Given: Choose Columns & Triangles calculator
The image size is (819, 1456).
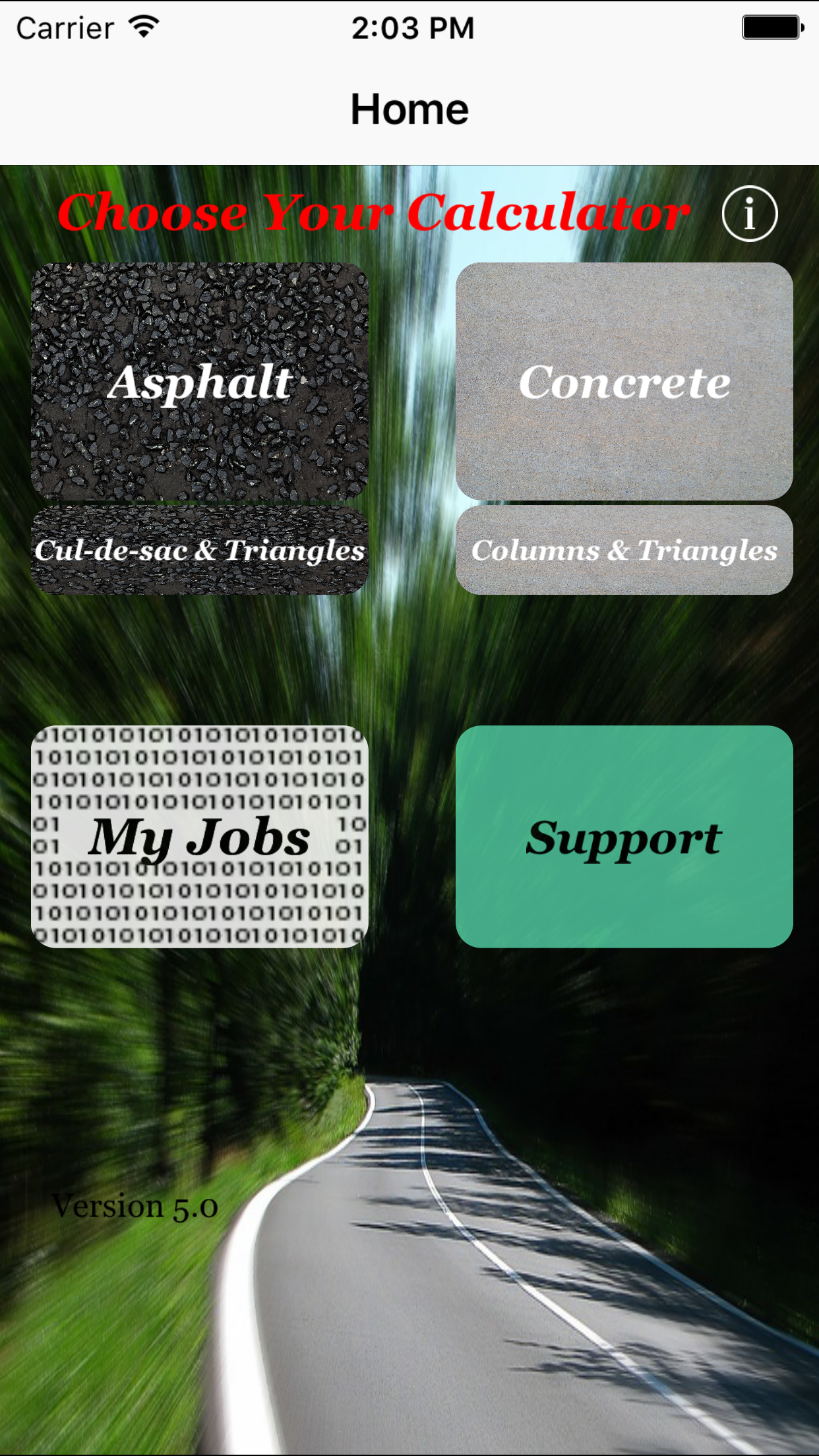Looking at the screenshot, I should point(624,550).
